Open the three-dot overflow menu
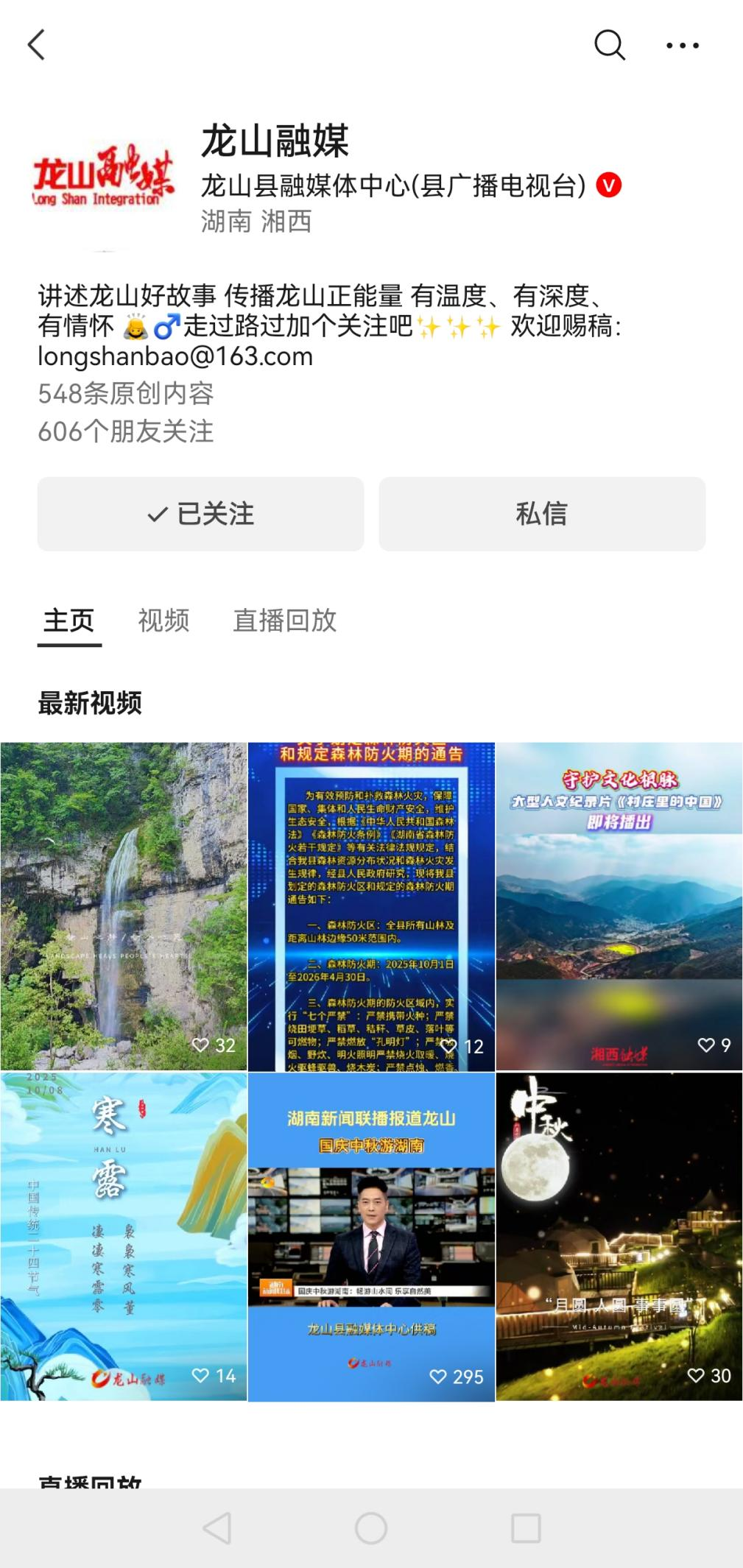This screenshot has width=743, height=1568. 682,46
